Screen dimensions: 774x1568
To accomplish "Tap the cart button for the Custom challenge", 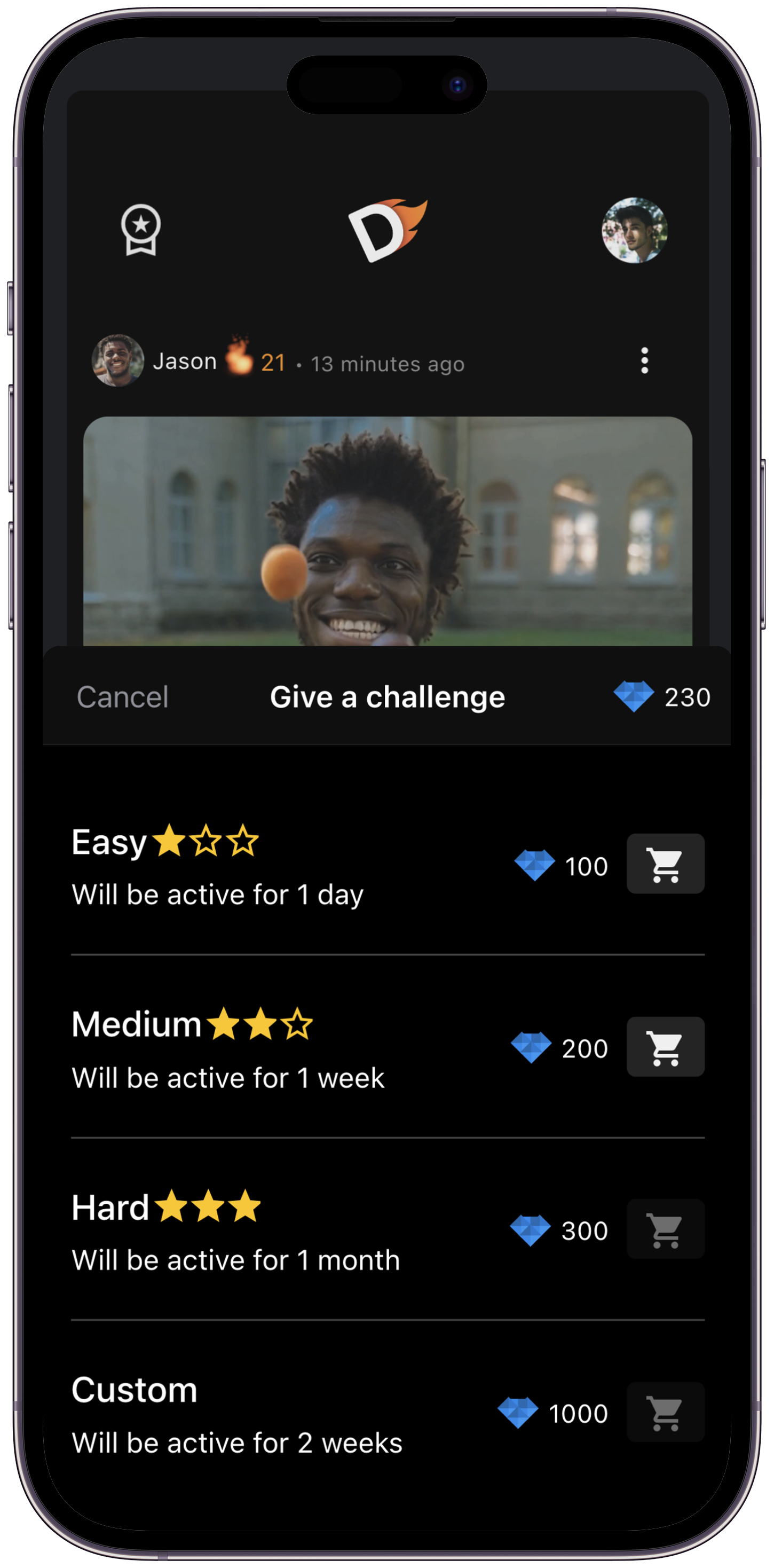I will click(x=665, y=1412).
